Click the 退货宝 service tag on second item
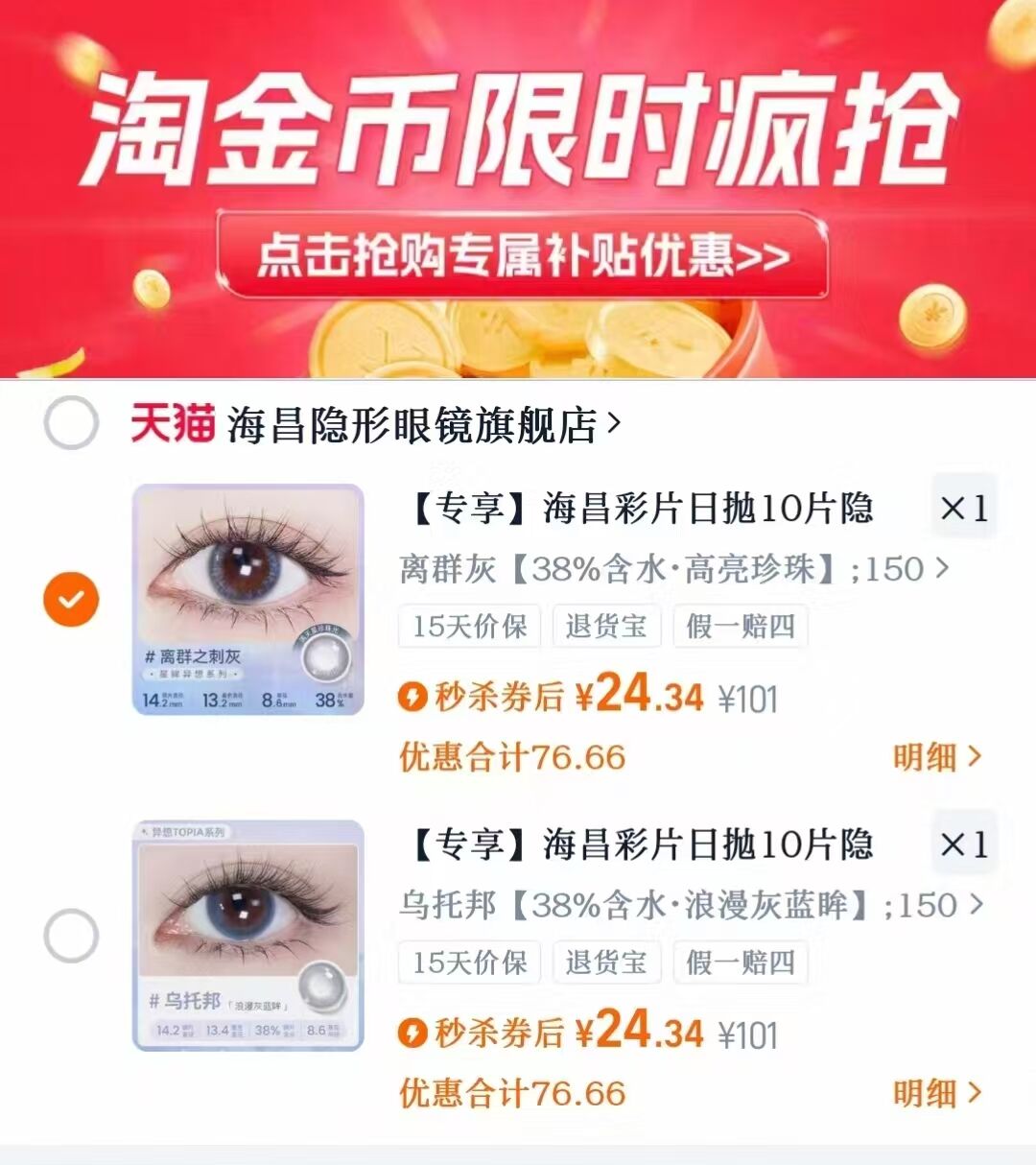 (x=606, y=963)
